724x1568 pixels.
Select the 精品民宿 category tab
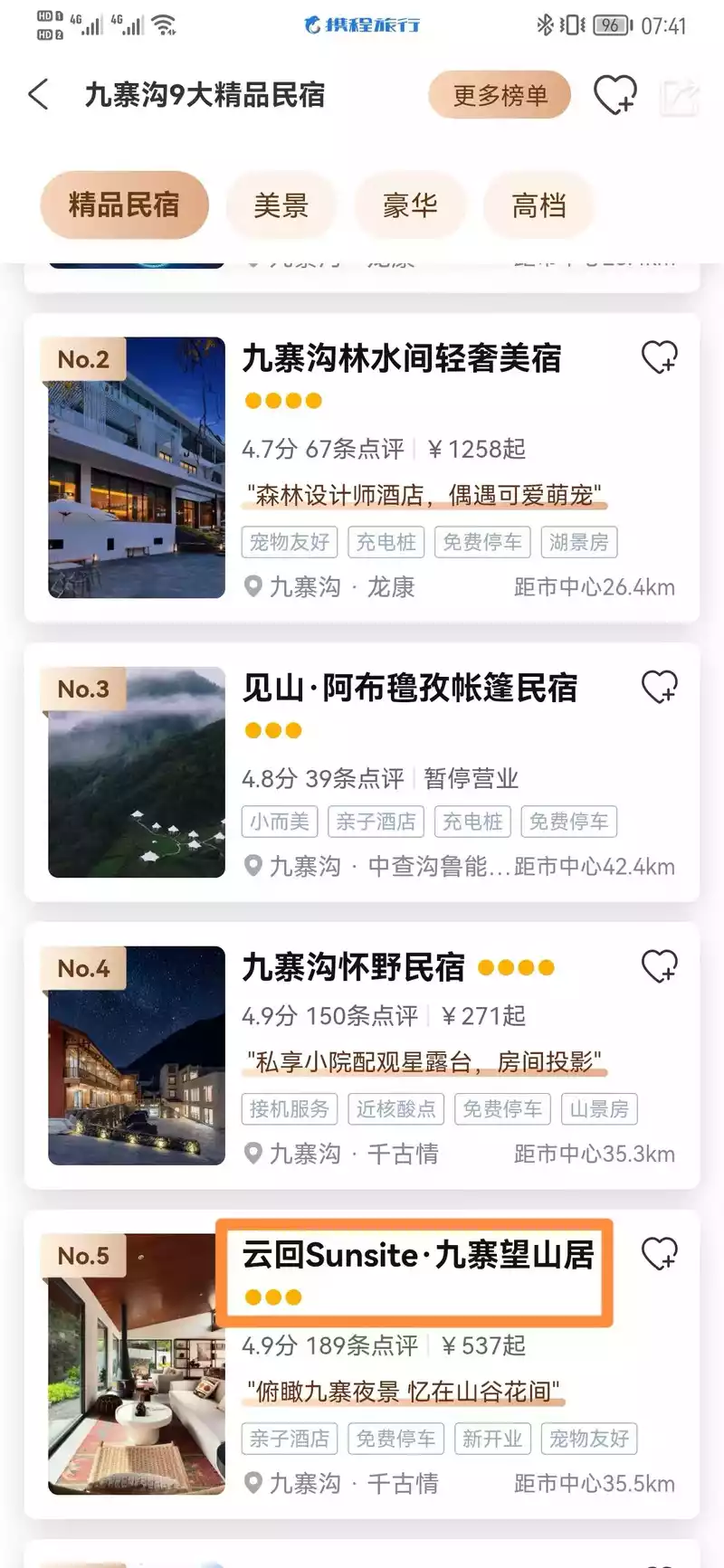click(x=124, y=205)
